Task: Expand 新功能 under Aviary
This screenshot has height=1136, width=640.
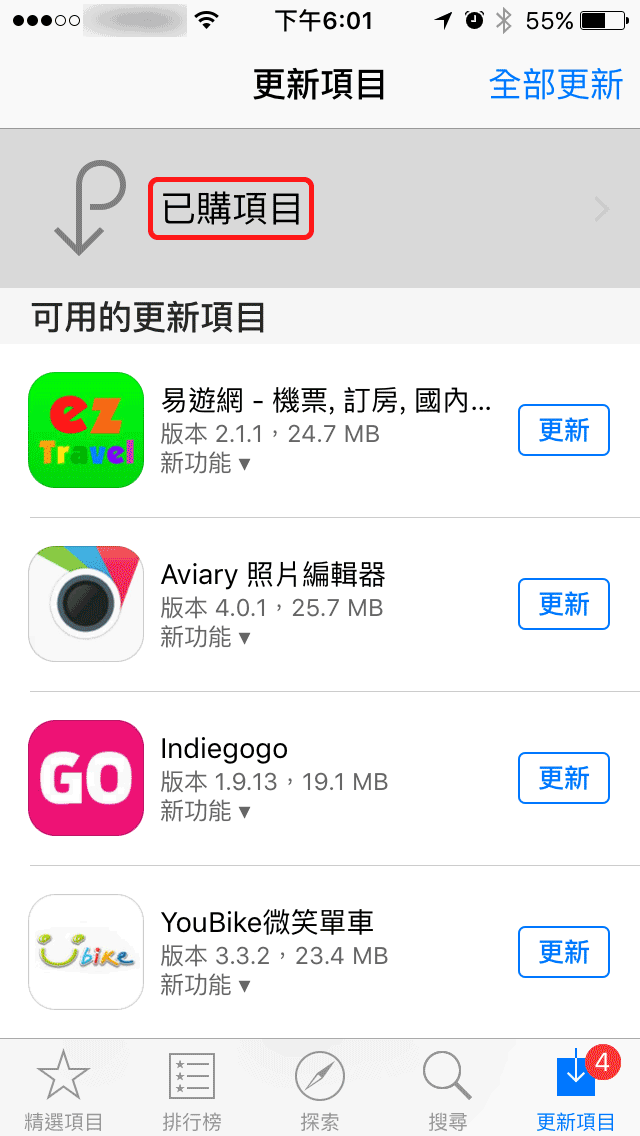Action: [x=205, y=637]
